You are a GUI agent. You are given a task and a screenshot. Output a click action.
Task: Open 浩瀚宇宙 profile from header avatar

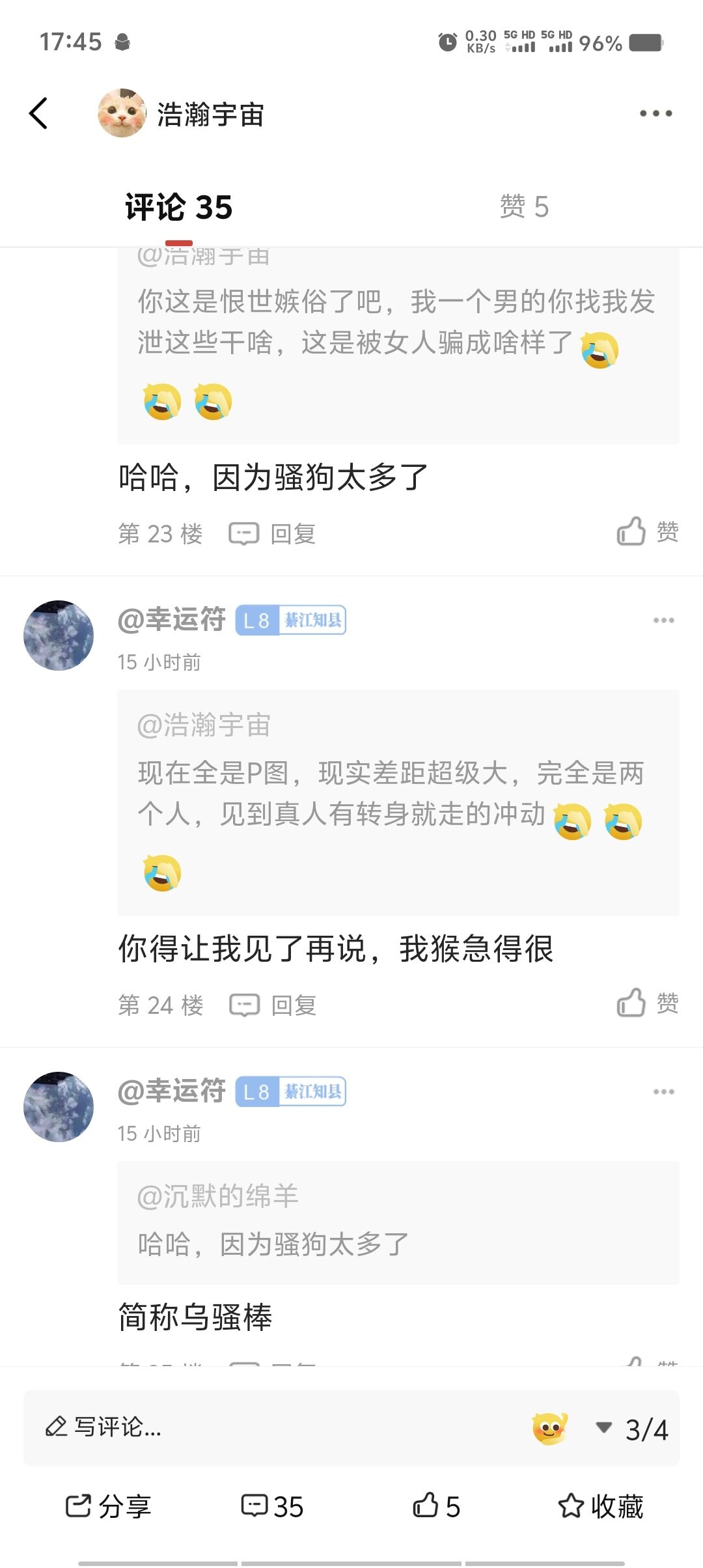pyautogui.click(x=122, y=113)
